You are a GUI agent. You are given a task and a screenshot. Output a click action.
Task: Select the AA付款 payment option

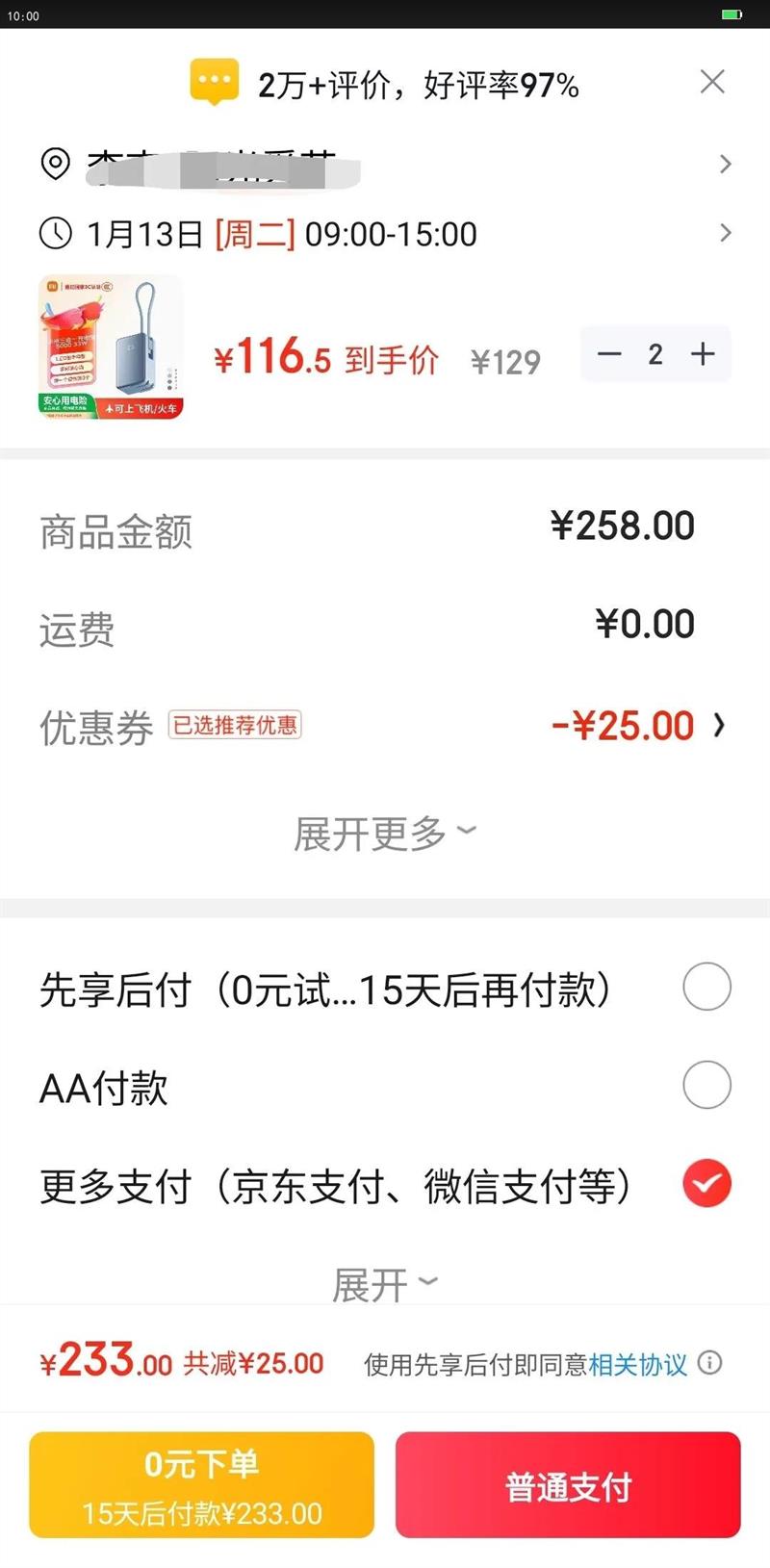[x=706, y=1084]
